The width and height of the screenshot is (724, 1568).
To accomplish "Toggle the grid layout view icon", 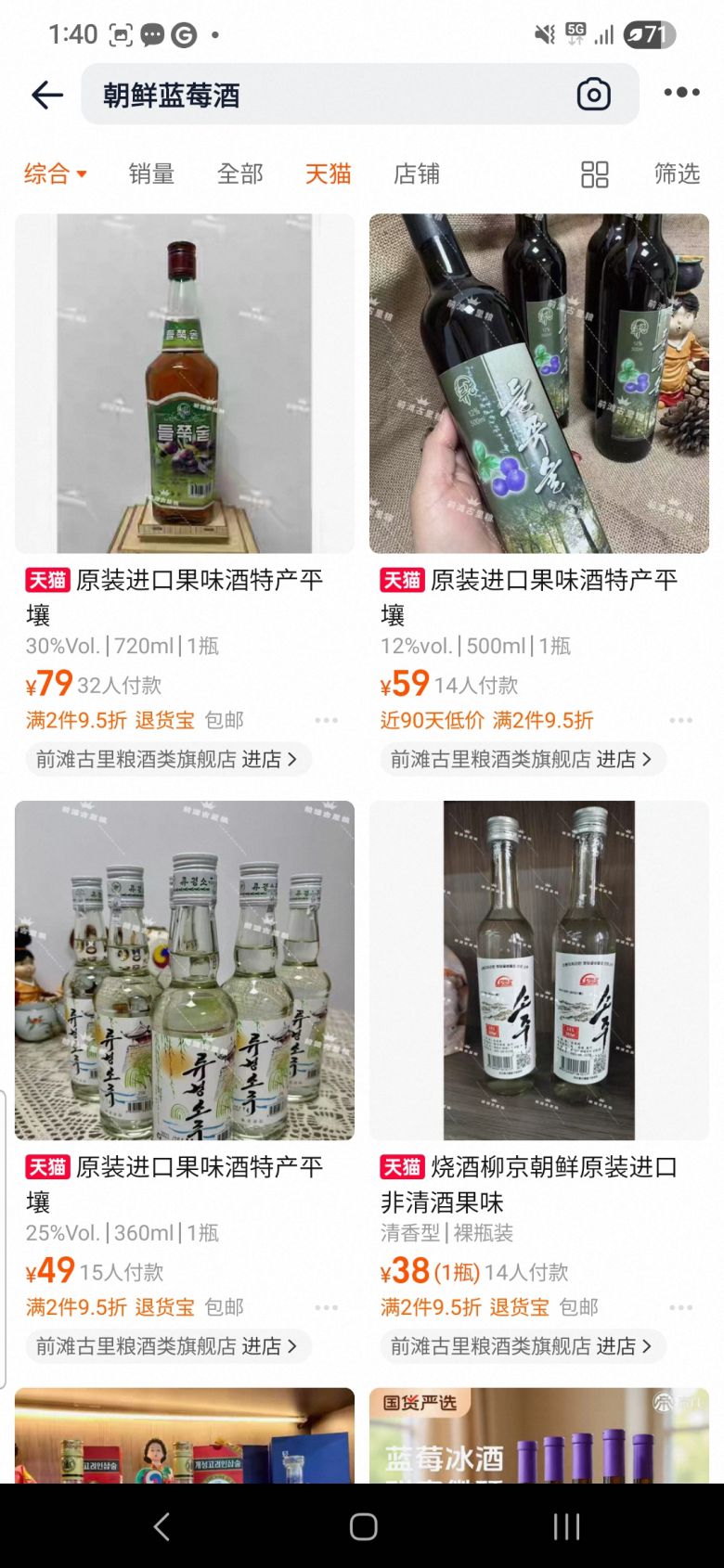I will 594,174.
